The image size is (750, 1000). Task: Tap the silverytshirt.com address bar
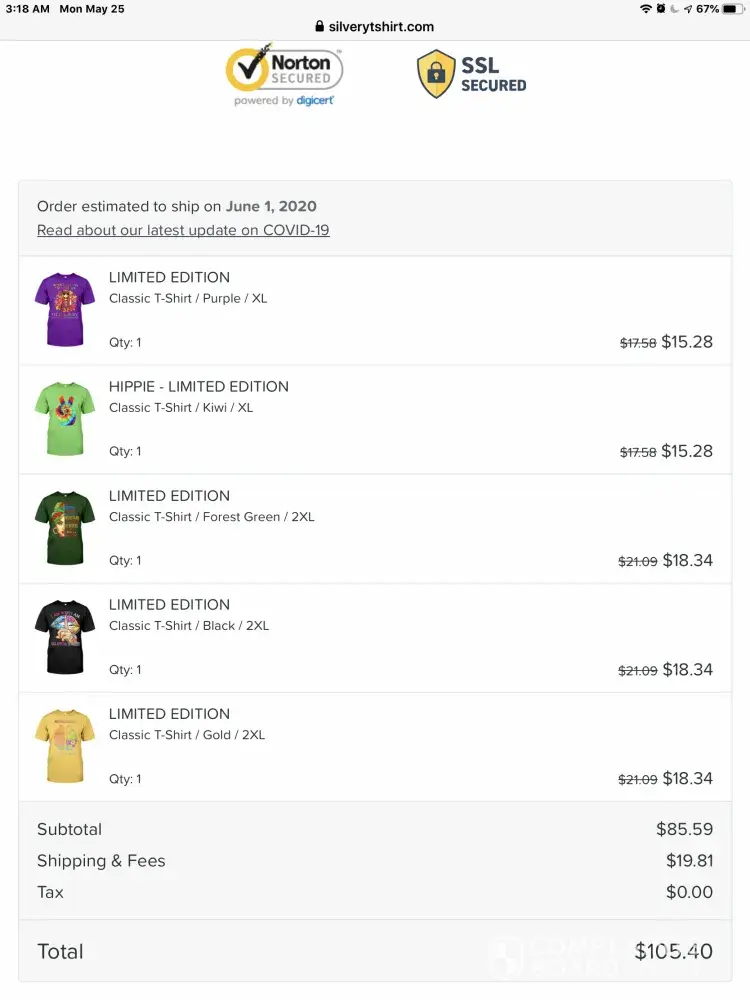pos(375,27)
